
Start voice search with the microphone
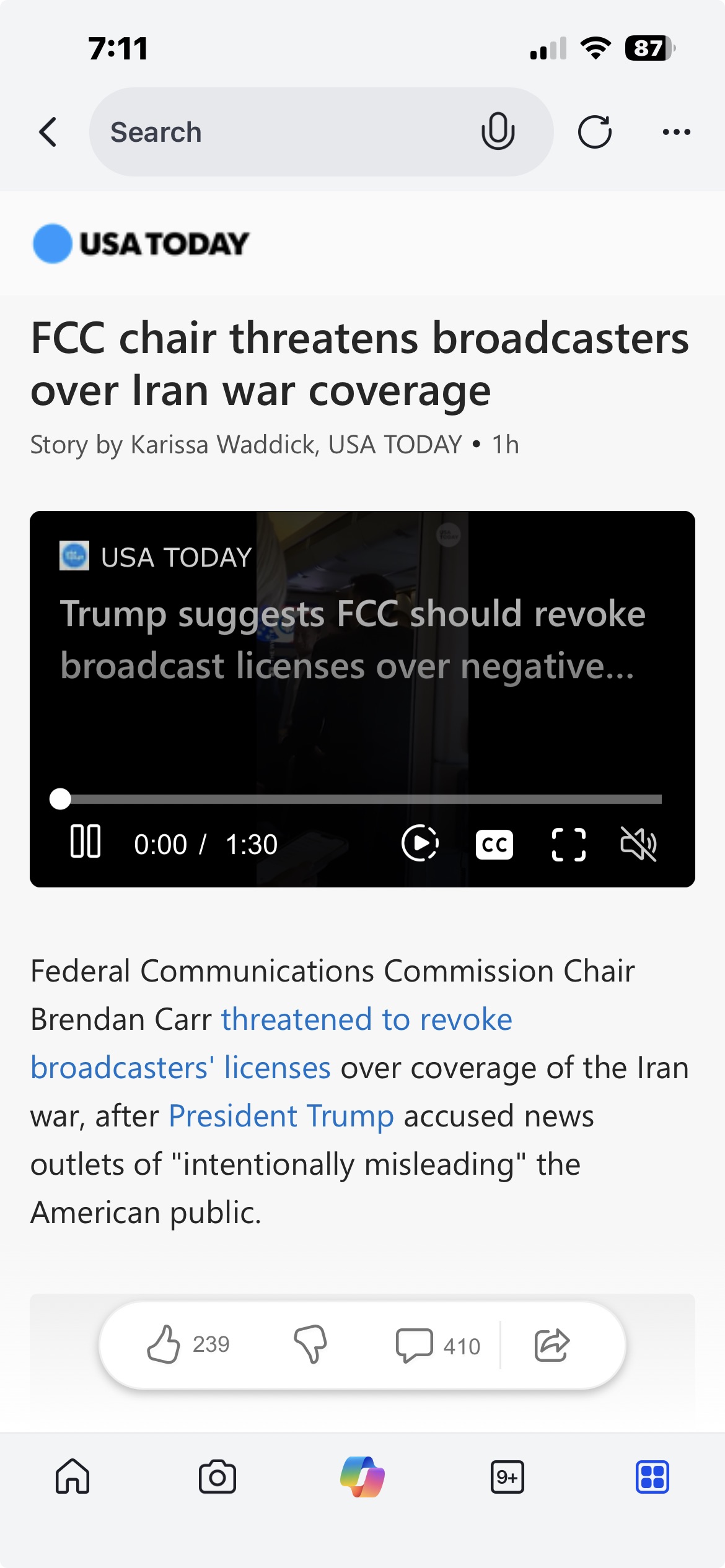point(498,132)
